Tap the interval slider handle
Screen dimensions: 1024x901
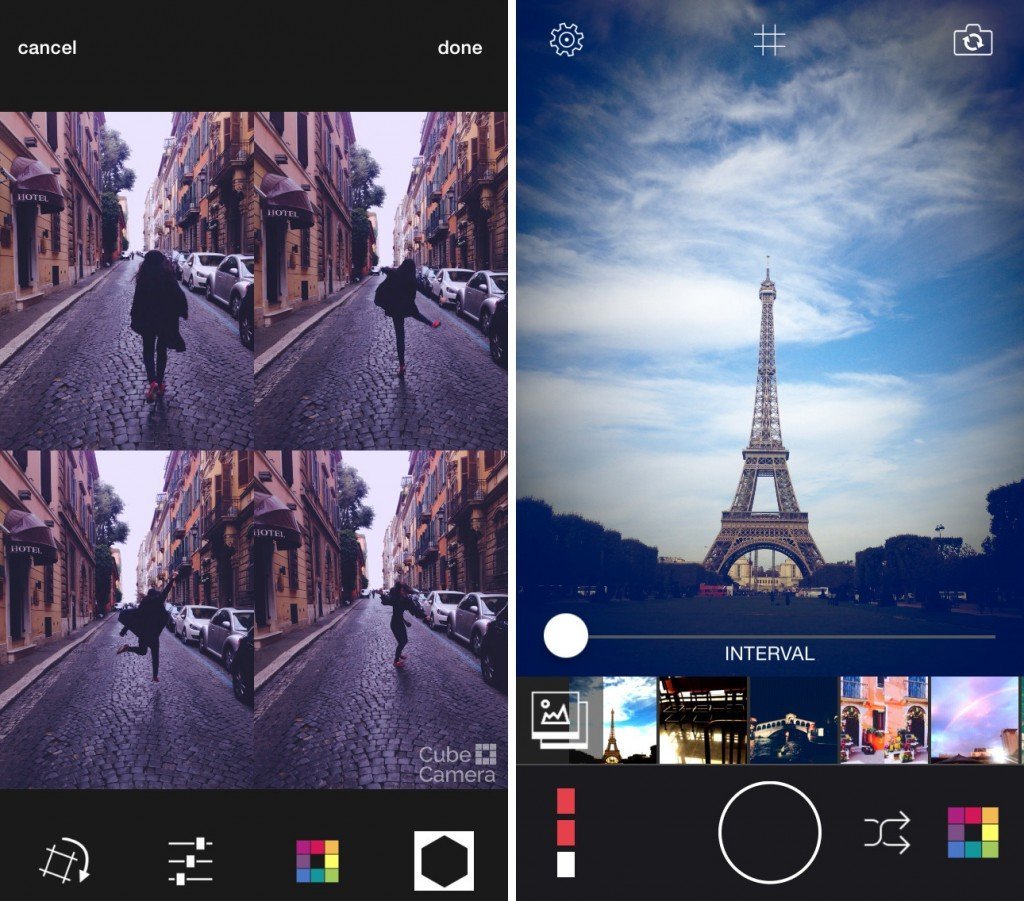point(566,636)
